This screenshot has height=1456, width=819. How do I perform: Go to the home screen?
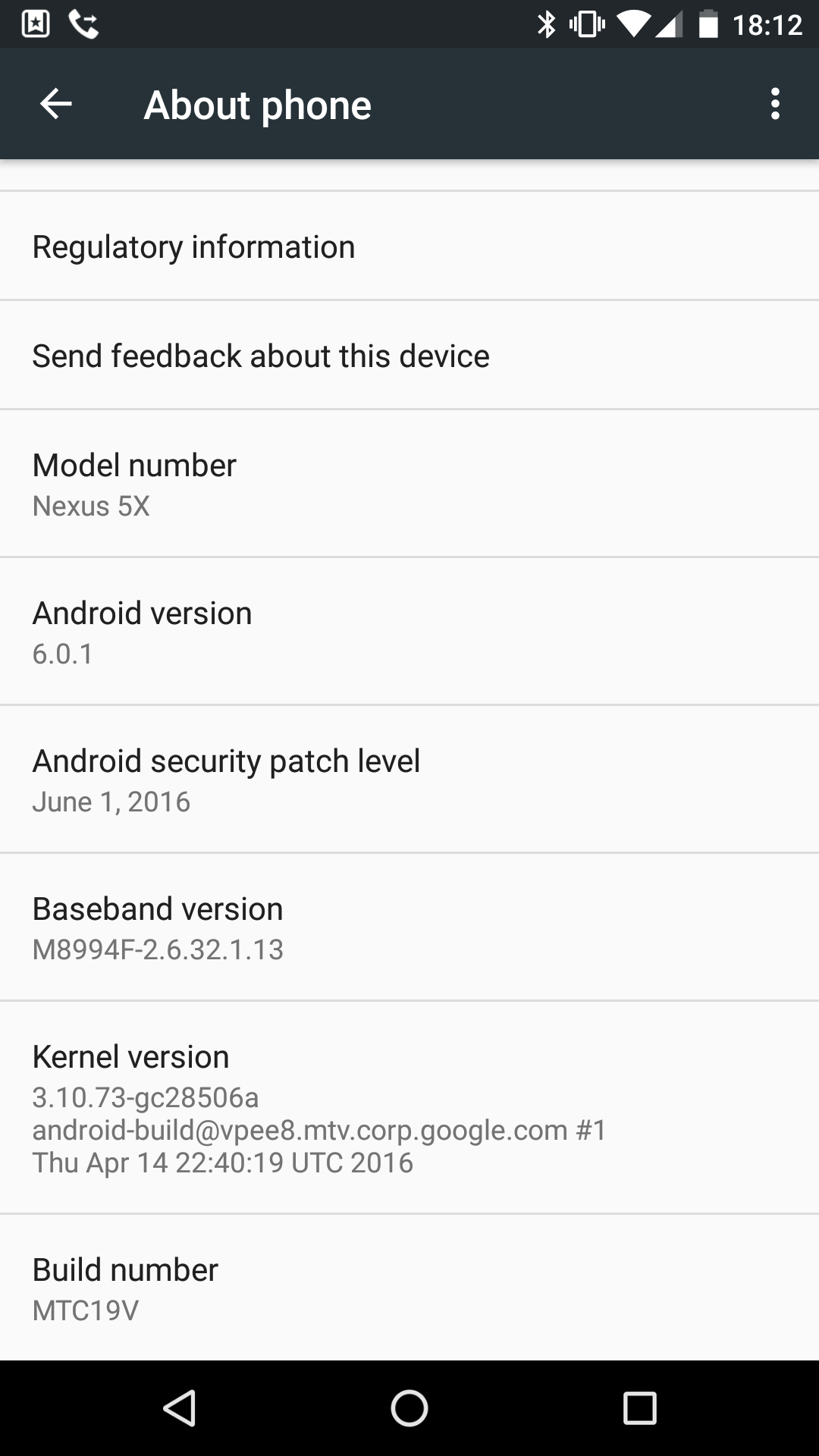coord(409,1408)
